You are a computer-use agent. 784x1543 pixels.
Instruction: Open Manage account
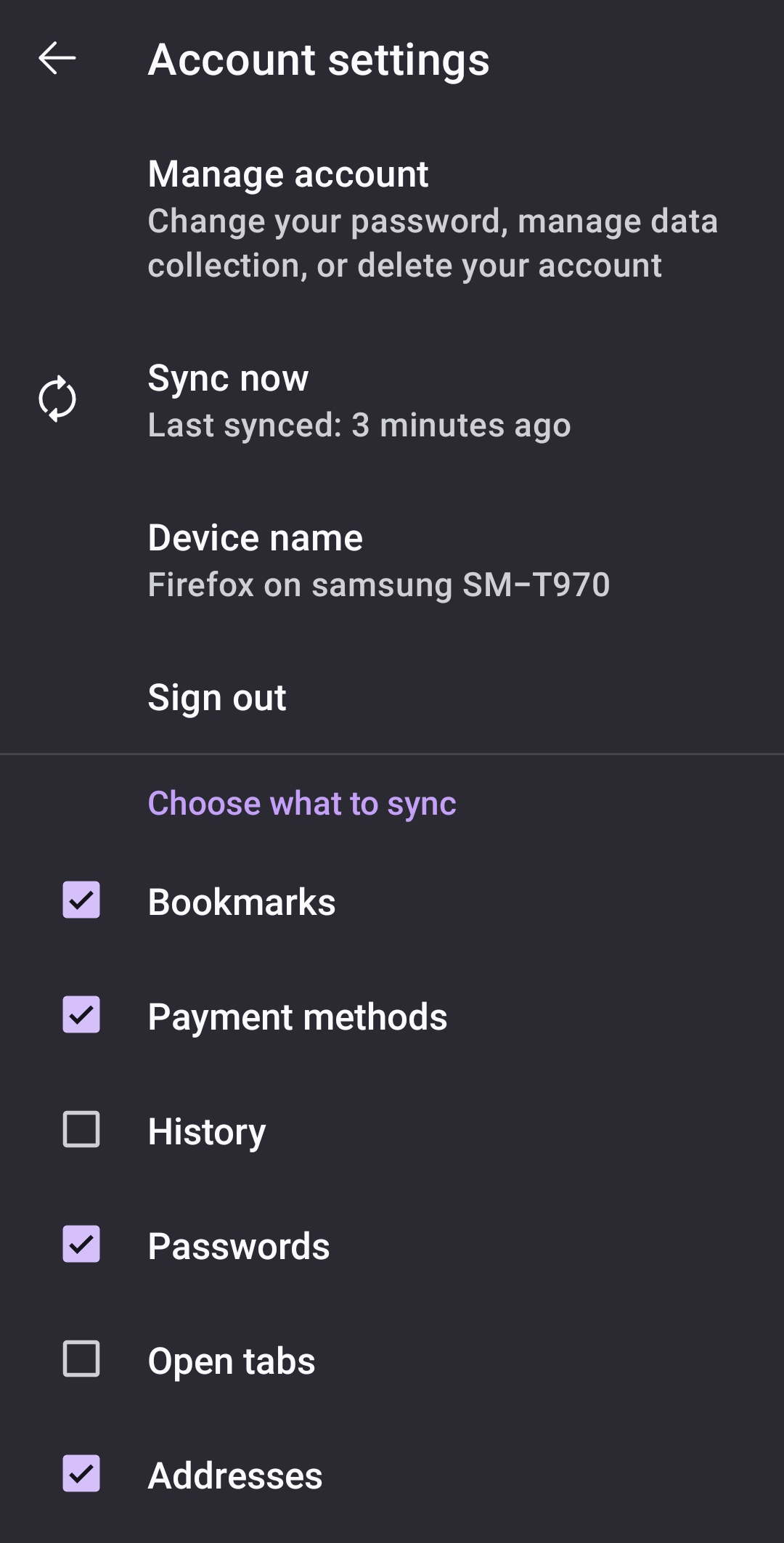pyautogui.click(x=392, y=218)
